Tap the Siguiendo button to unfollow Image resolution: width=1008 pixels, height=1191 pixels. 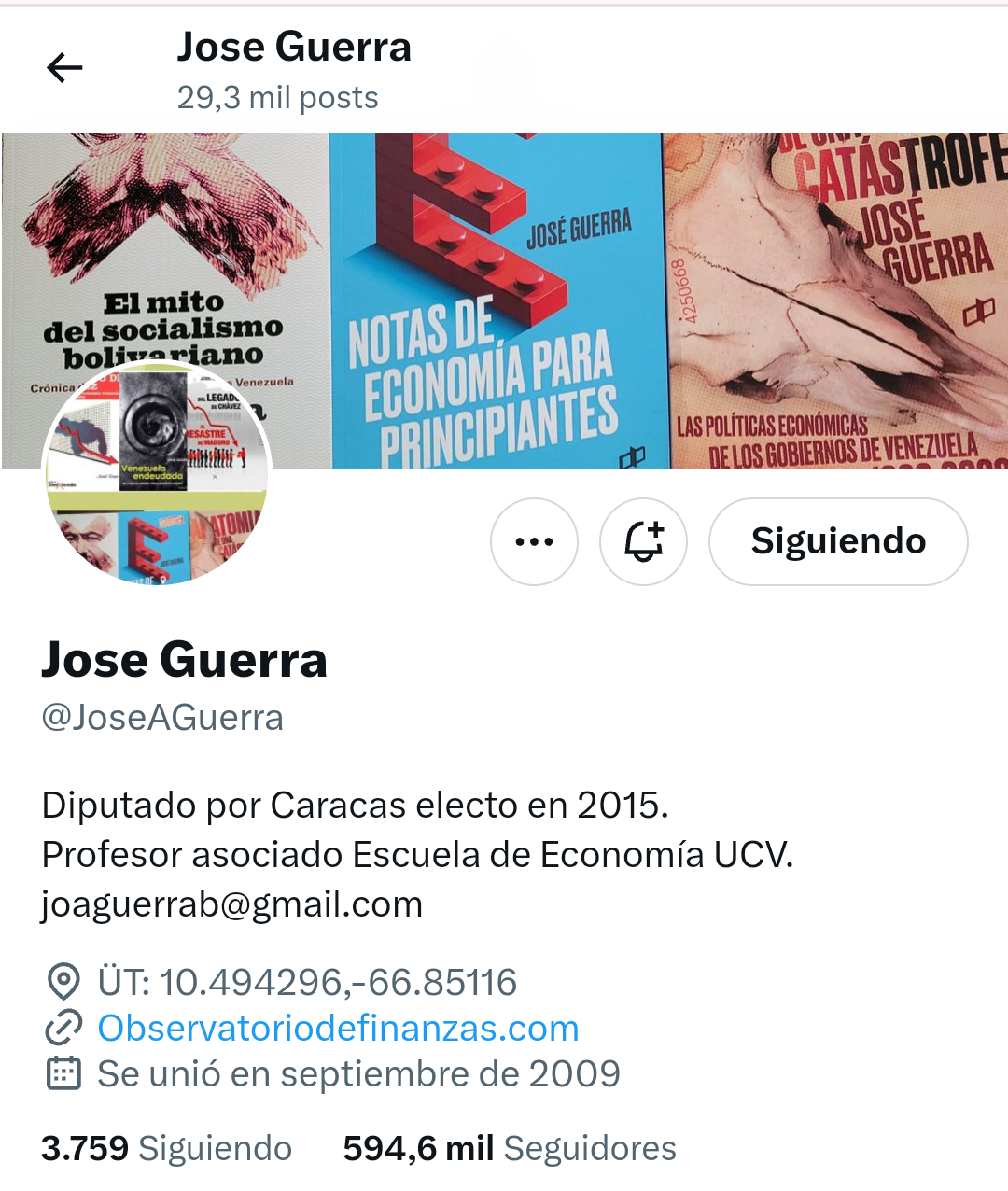[x=837, y=541]
